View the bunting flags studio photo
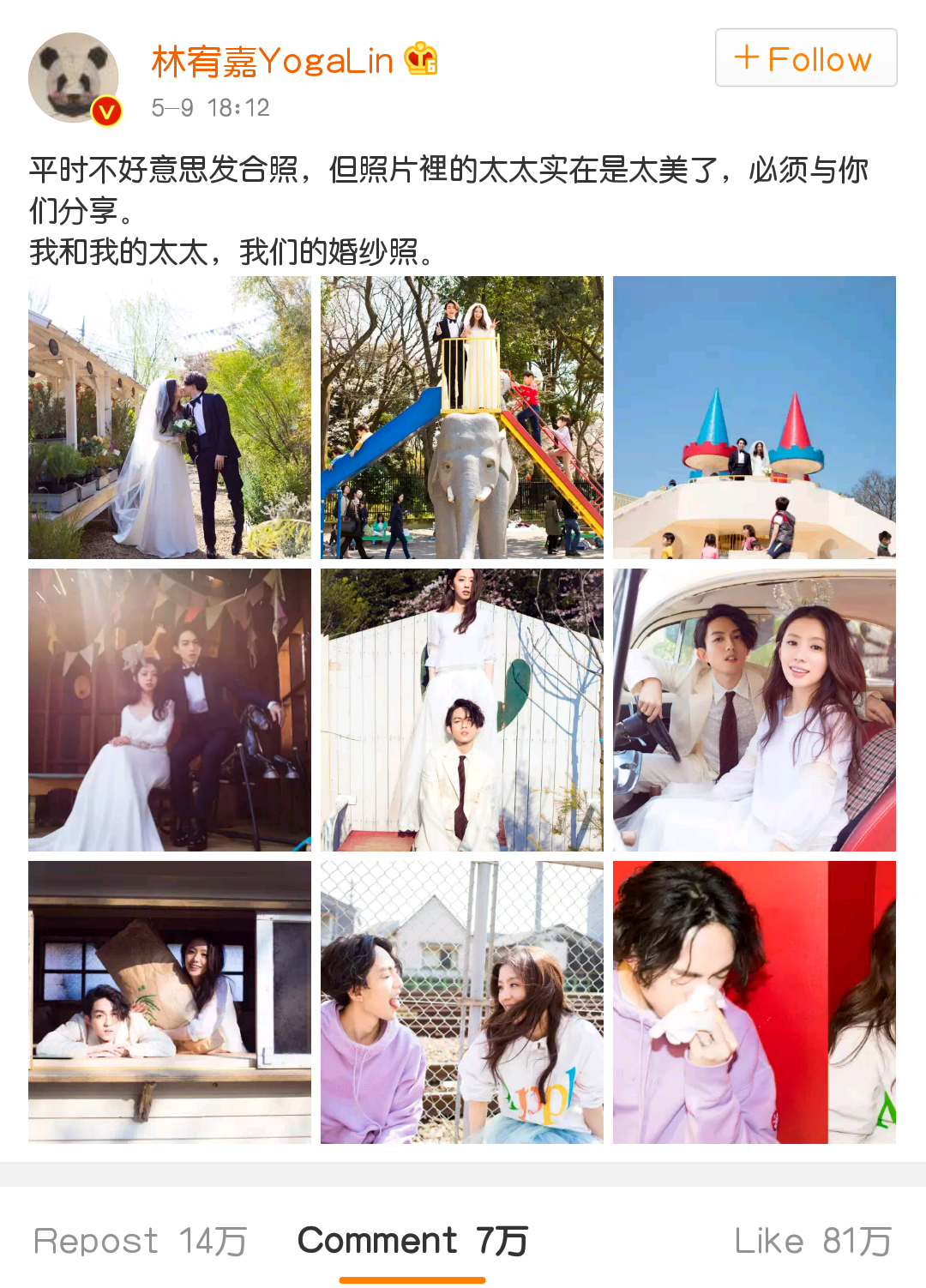 coord(170,710)
